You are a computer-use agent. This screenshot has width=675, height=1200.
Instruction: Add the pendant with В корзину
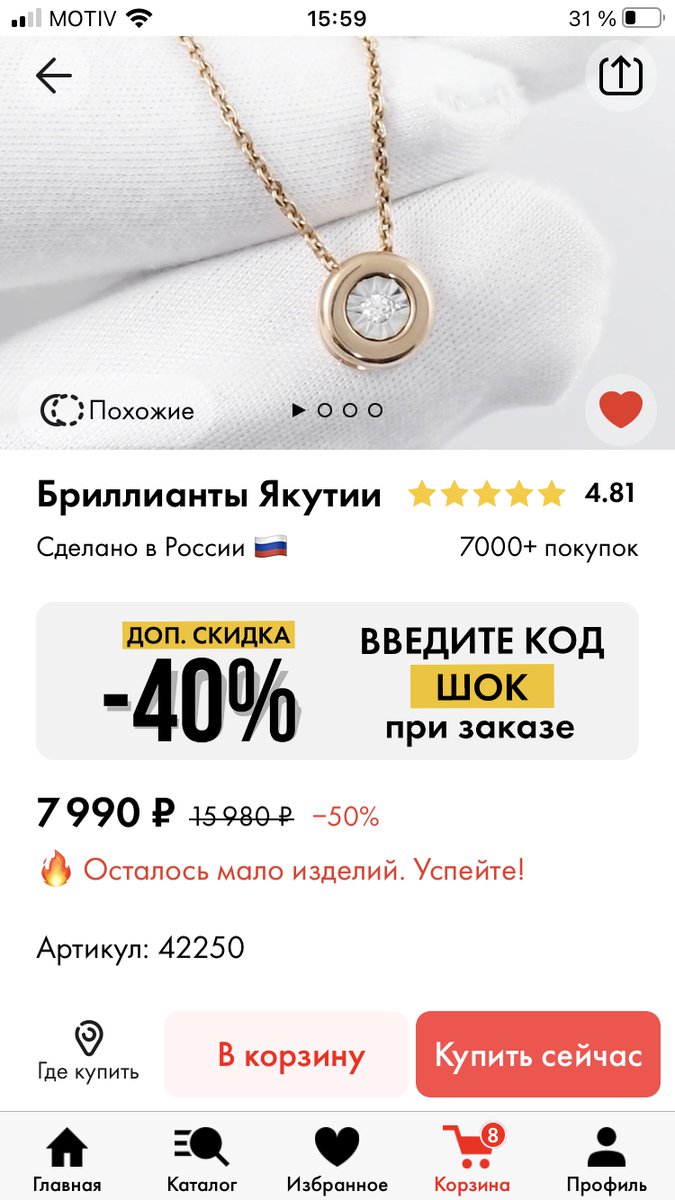click(291, 1056)
